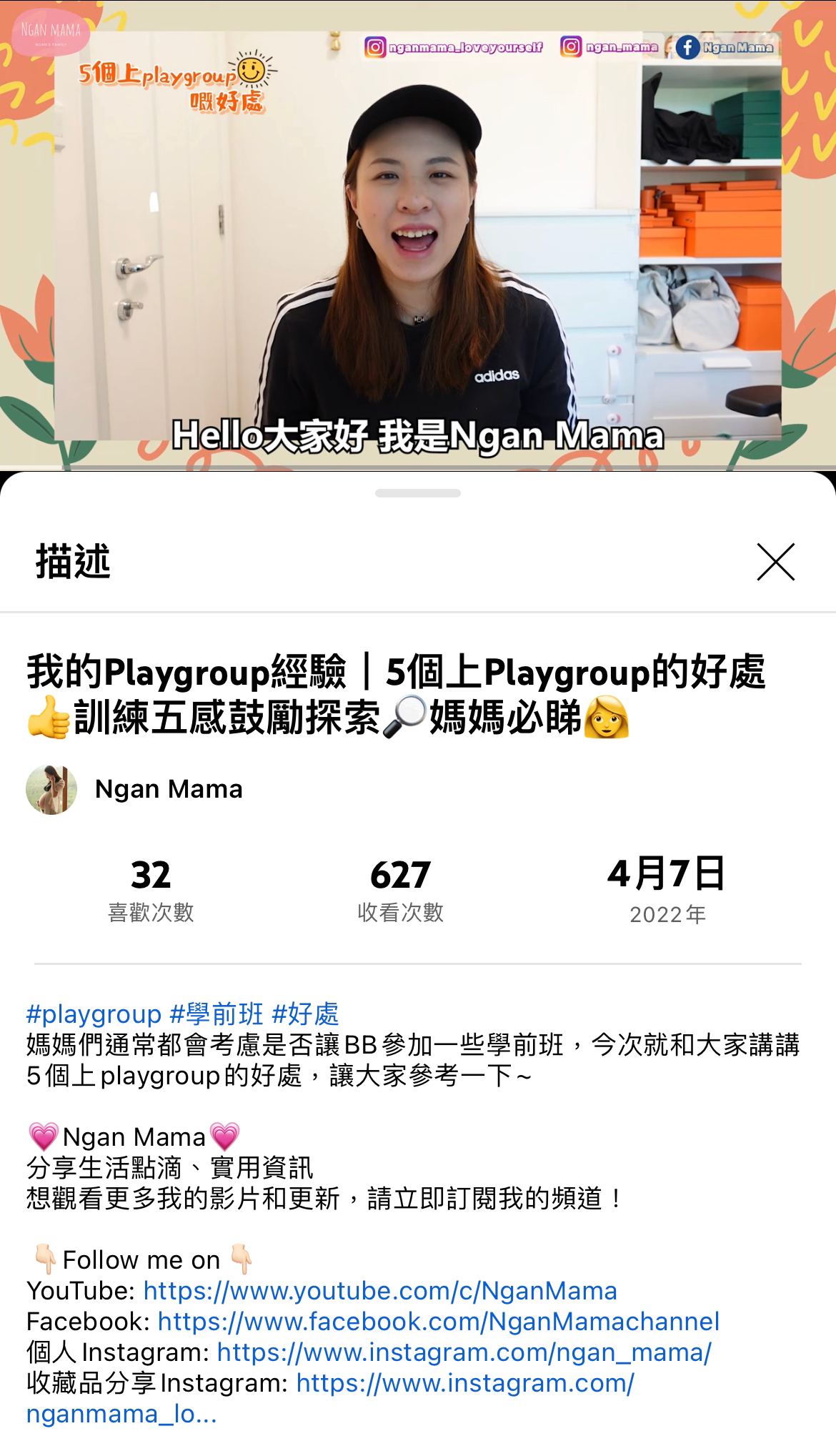
Task: Open Ngan Mama's channel page
Action: (x=134, y=790)
